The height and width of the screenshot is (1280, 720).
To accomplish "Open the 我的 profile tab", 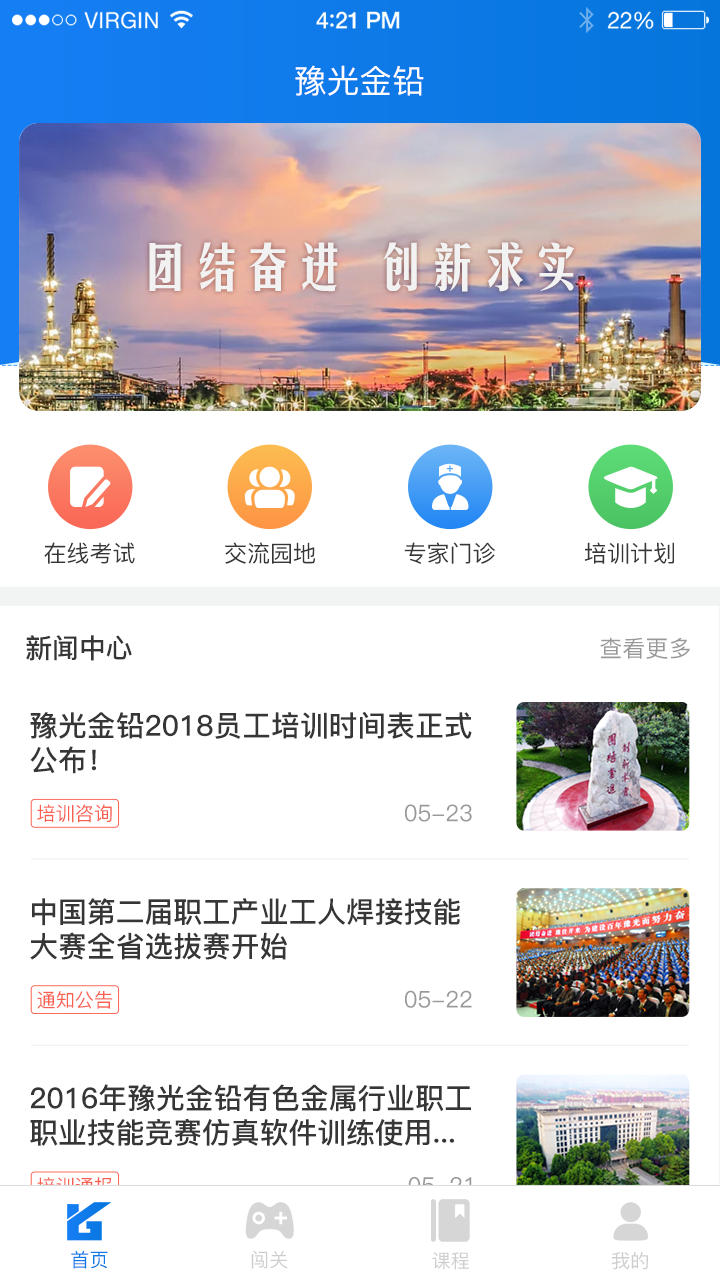I will point(630,1235).
